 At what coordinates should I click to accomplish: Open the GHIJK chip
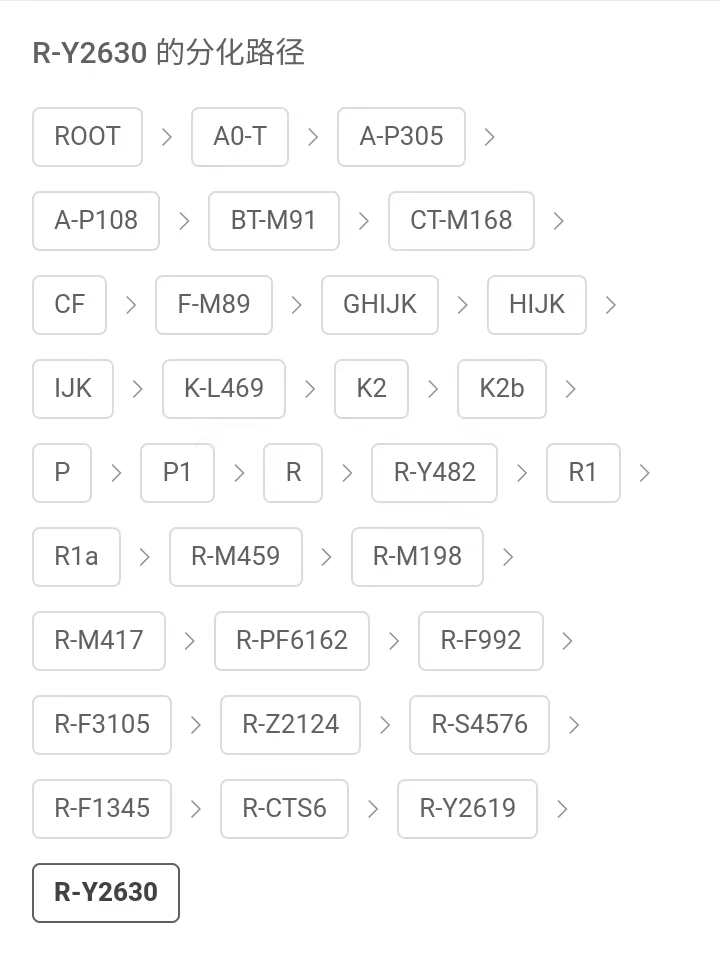click(380, 305)
